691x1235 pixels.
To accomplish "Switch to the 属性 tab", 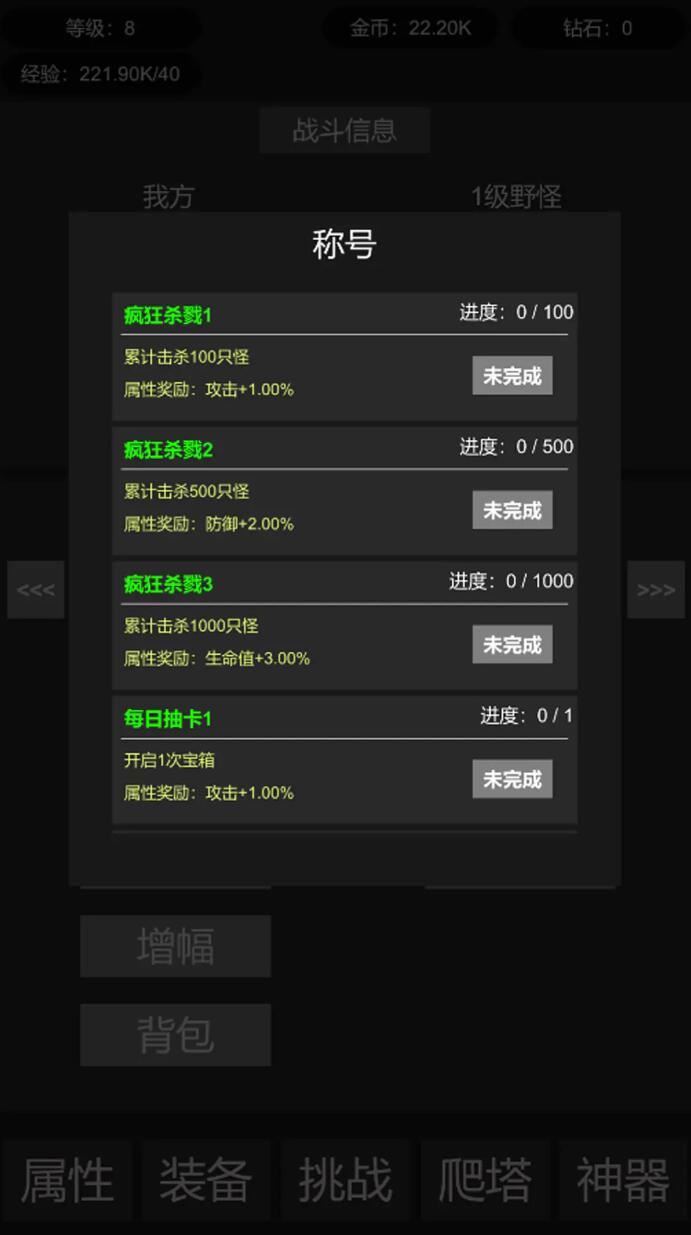I will pos(67,1180).
